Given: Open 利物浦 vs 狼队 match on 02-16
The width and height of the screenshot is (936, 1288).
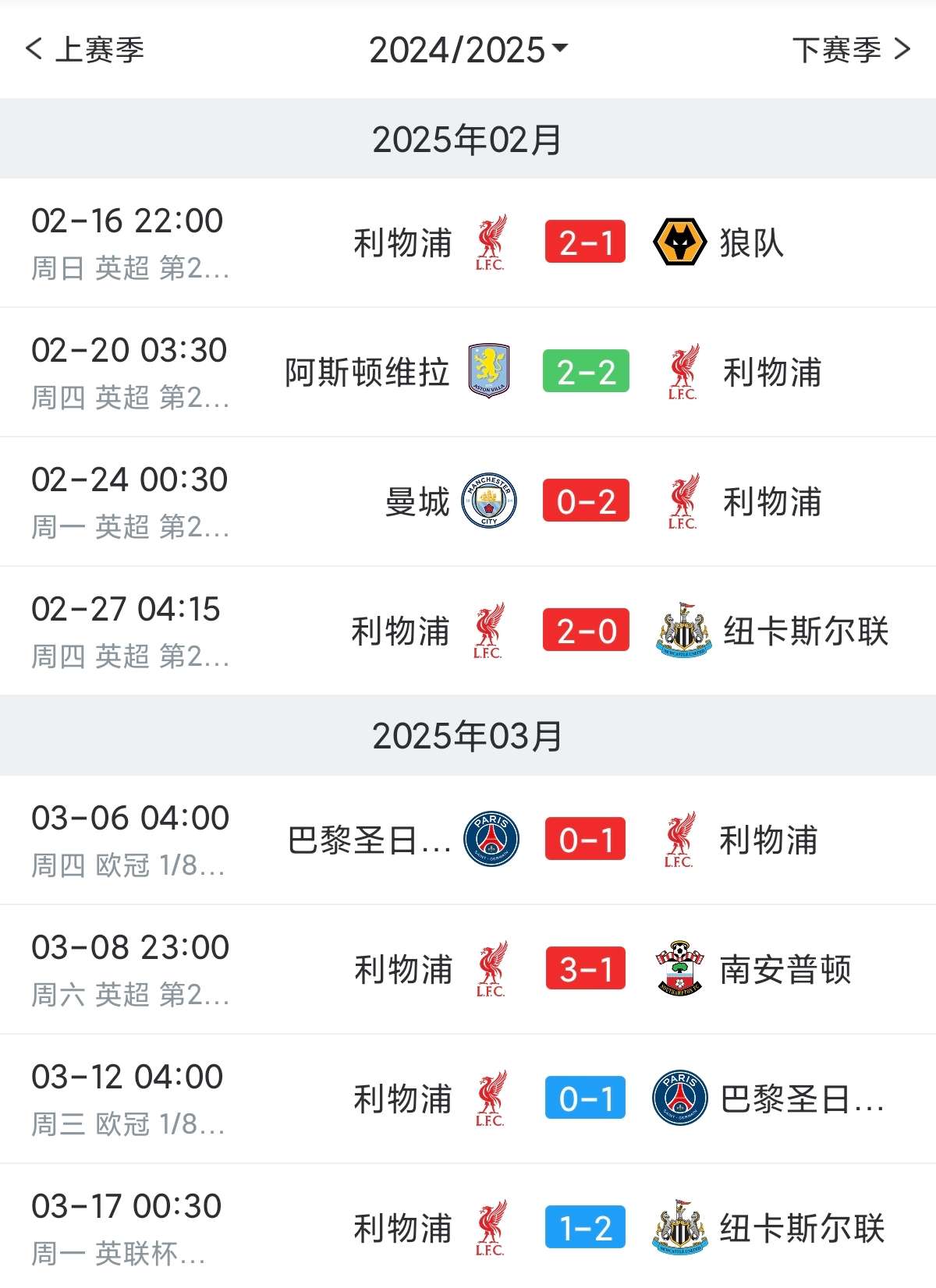Looking at the screenshot, I should [x=585, y=242].
